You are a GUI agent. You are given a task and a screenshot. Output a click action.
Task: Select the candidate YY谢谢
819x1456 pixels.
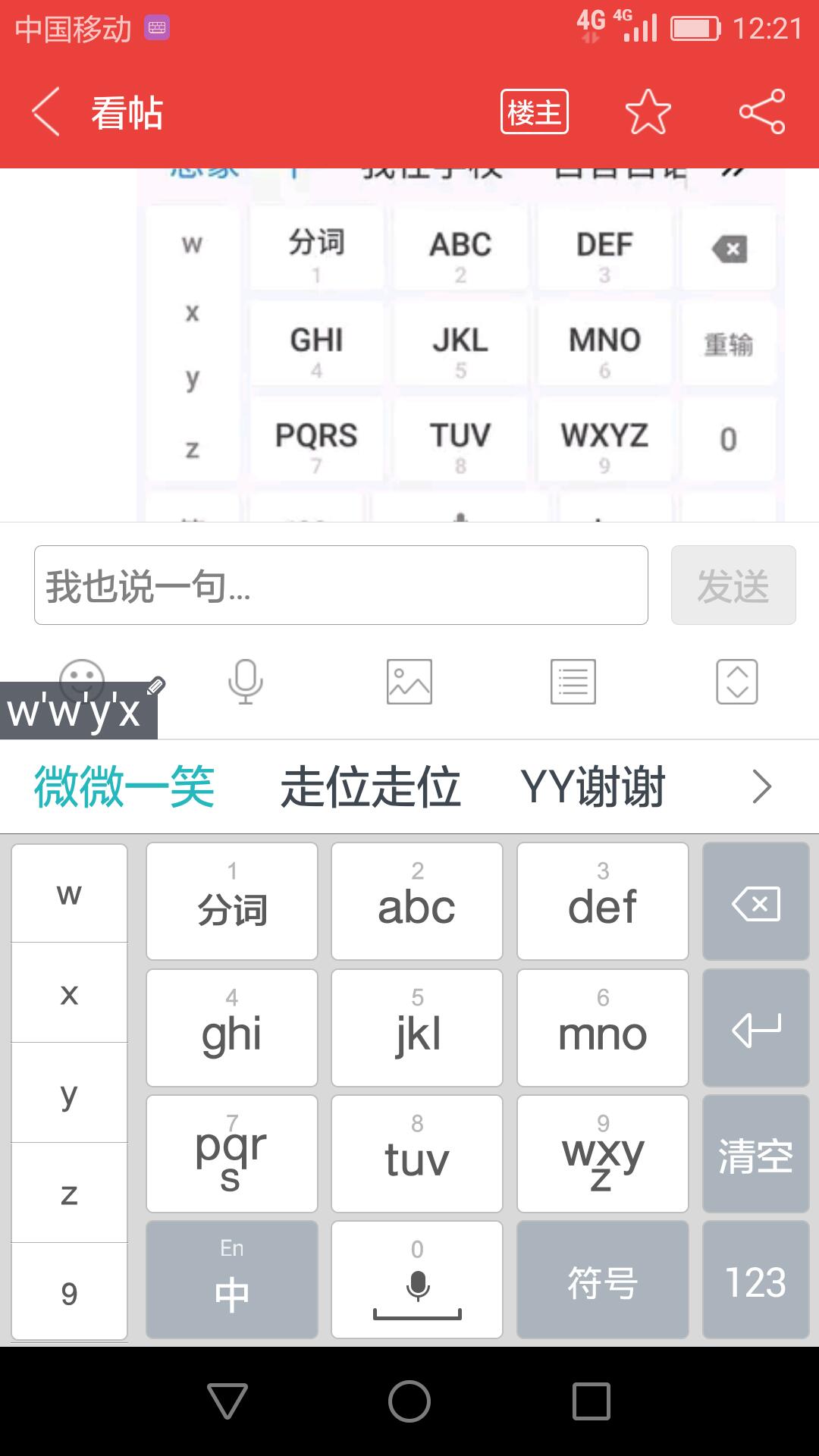(x=593, y=786)
